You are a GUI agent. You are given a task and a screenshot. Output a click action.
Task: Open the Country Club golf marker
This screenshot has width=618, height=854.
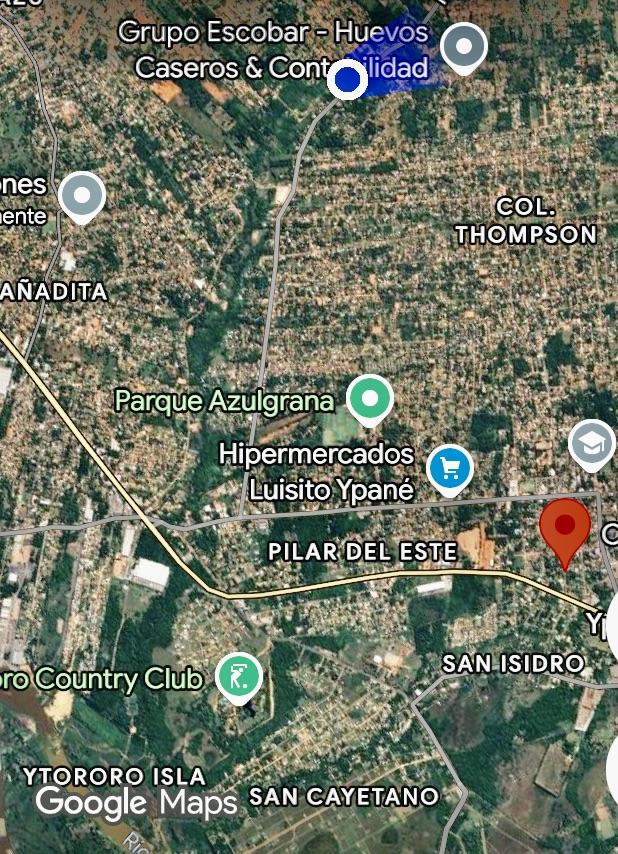point(239,678)
